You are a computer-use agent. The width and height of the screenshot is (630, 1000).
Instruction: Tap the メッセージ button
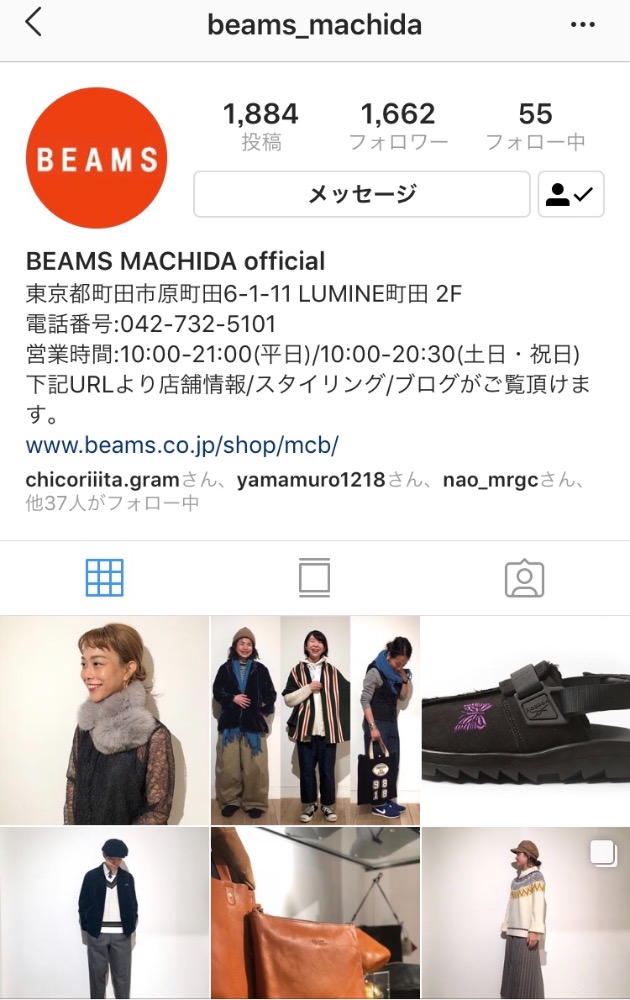pyautogui.click(x=361, y=194)
